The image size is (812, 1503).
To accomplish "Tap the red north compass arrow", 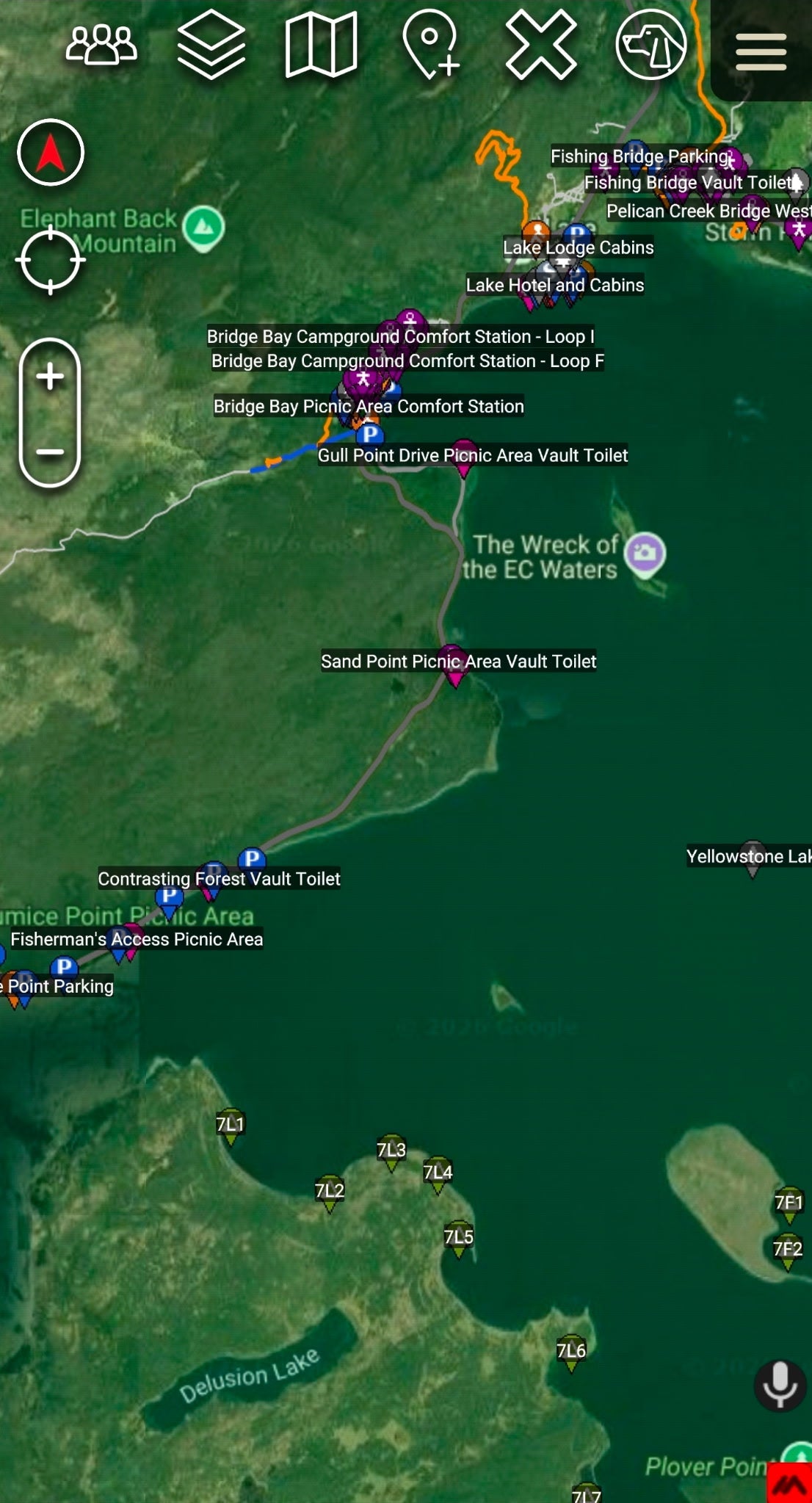I will [x=51, y=153].
